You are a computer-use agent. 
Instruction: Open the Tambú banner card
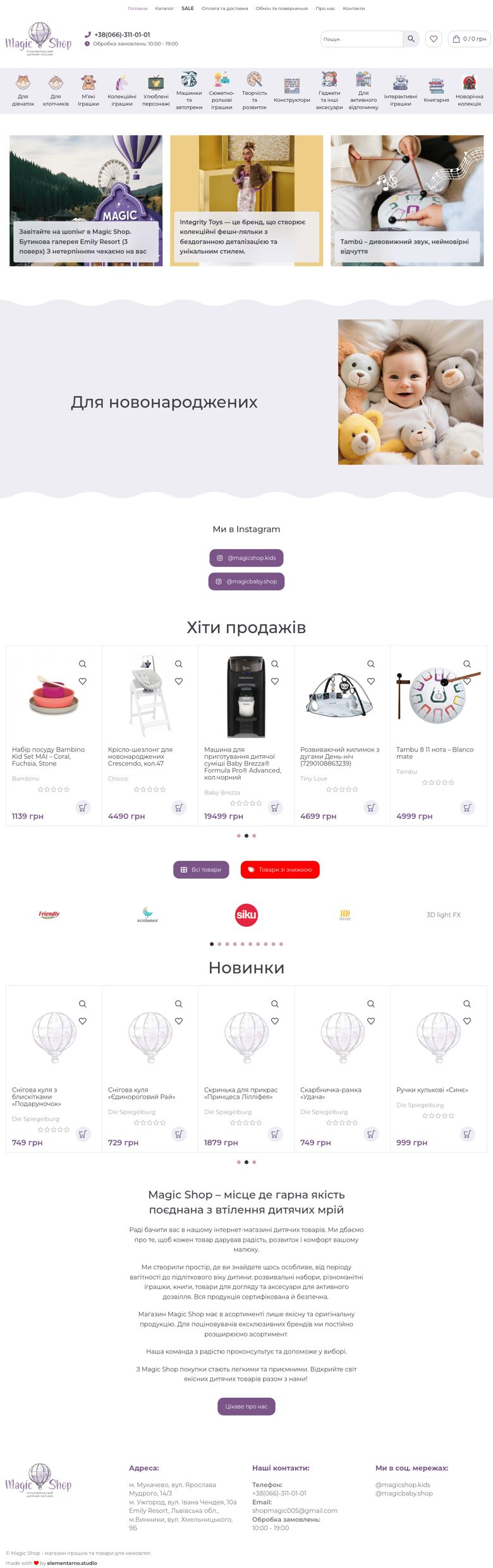click(406, 201)
